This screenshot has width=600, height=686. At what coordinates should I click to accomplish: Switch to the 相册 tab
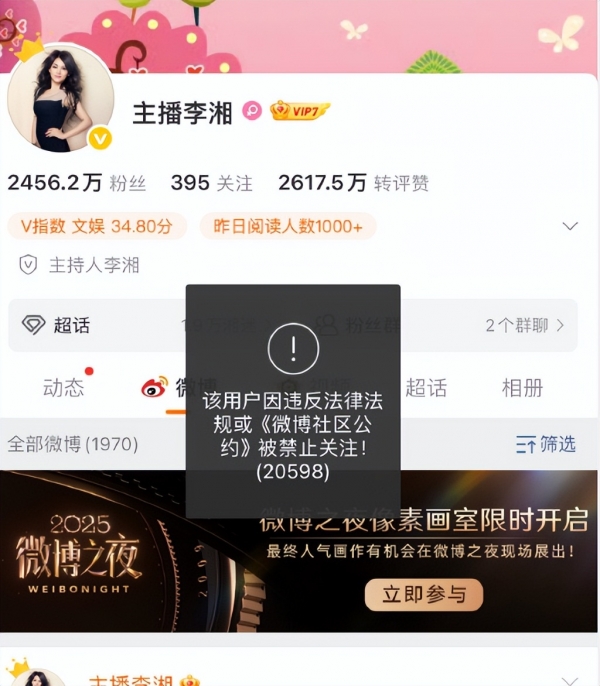(522, 388)
